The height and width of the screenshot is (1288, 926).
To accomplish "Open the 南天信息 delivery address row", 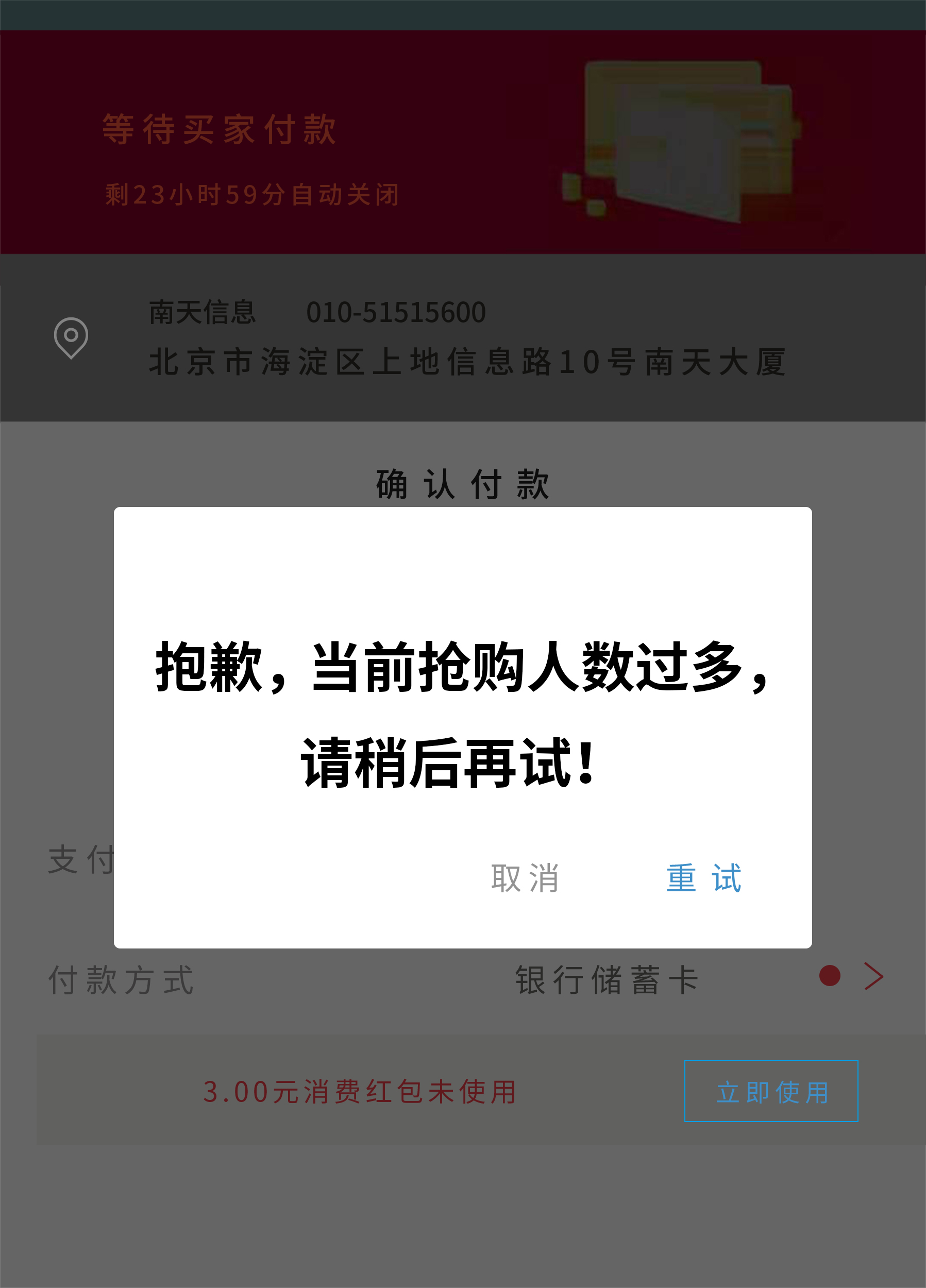I will point(463,338).
